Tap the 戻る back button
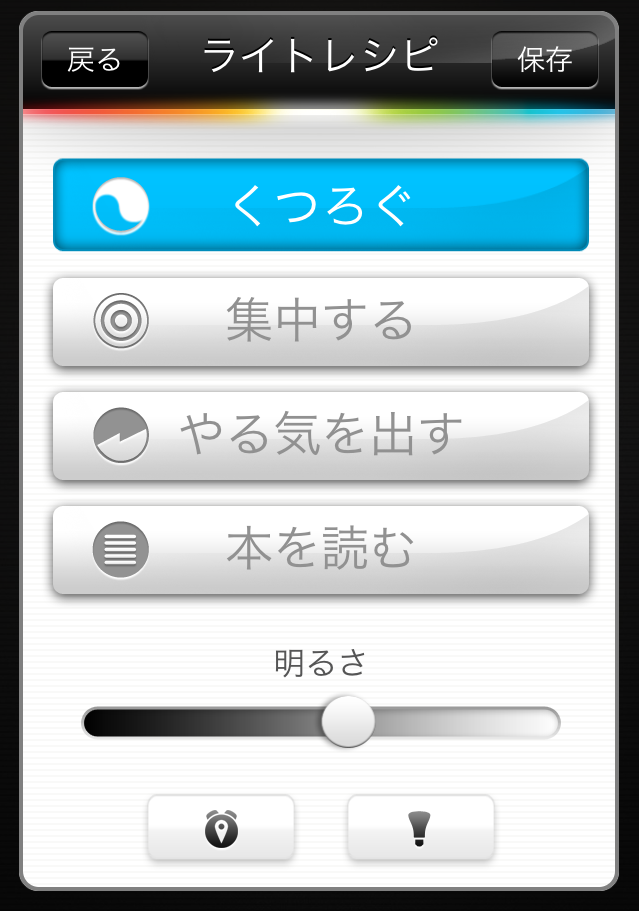 (x=94, y=60)
